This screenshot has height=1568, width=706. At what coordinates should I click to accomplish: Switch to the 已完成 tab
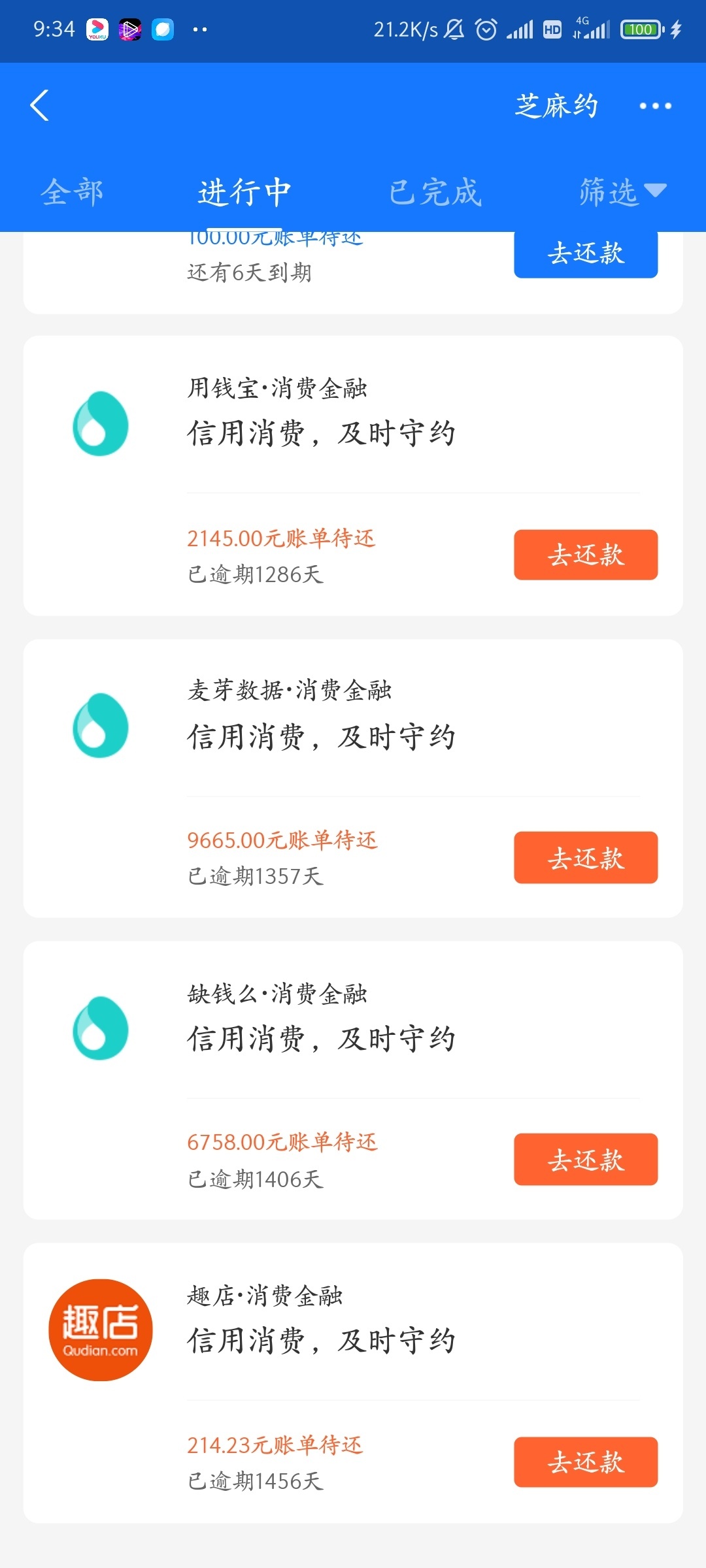pos(435,192)
